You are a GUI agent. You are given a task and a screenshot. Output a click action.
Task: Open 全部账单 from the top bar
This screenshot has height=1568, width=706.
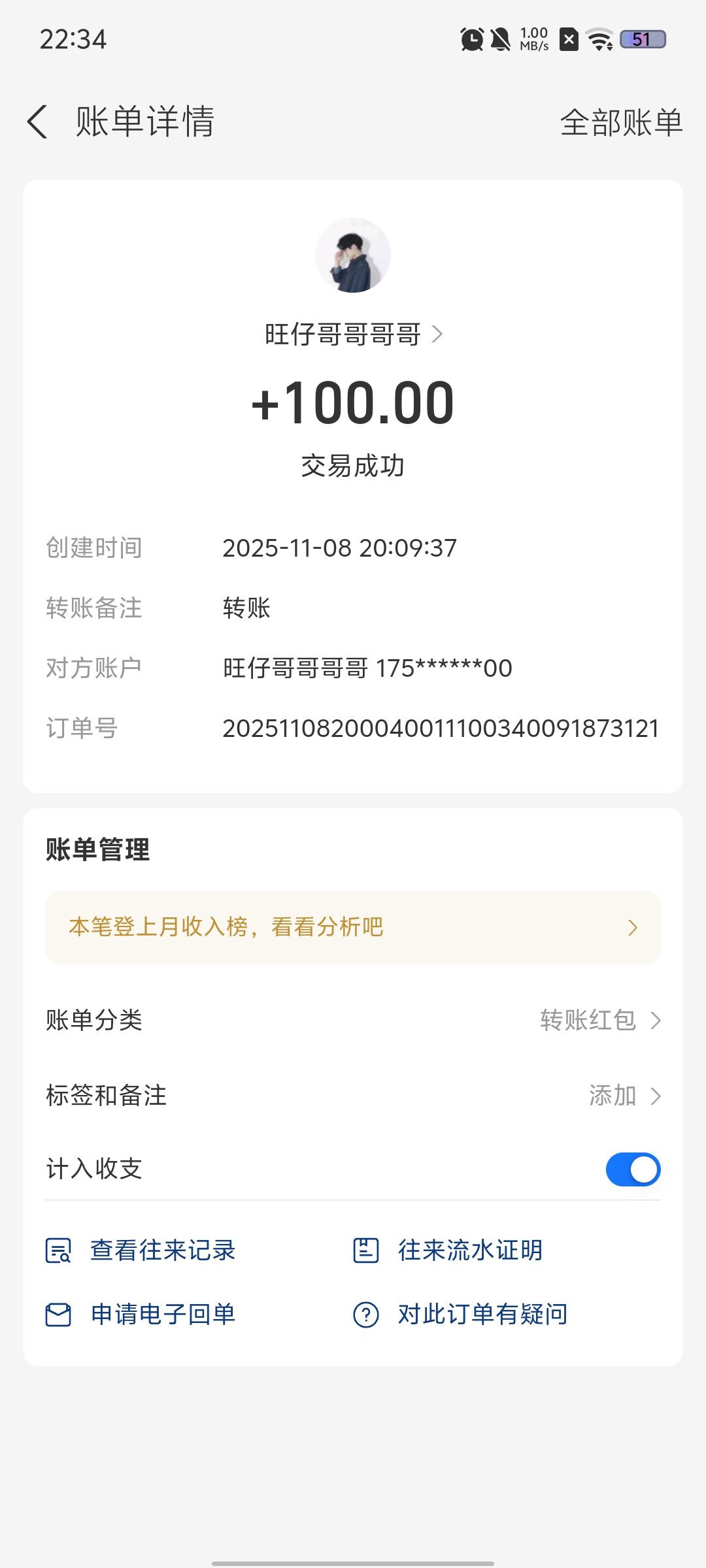621,122
